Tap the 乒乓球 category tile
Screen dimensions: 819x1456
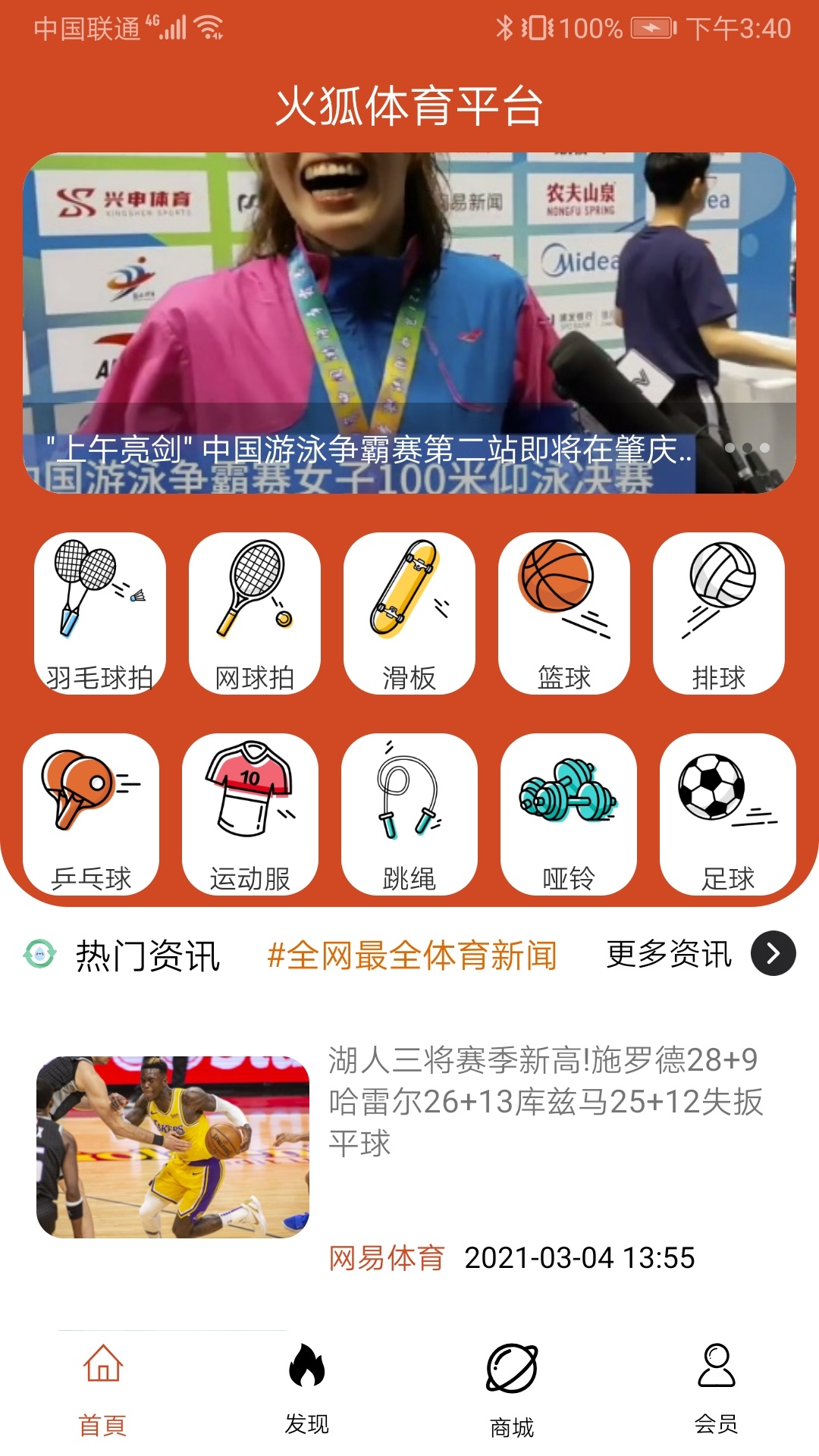point(91,814)
